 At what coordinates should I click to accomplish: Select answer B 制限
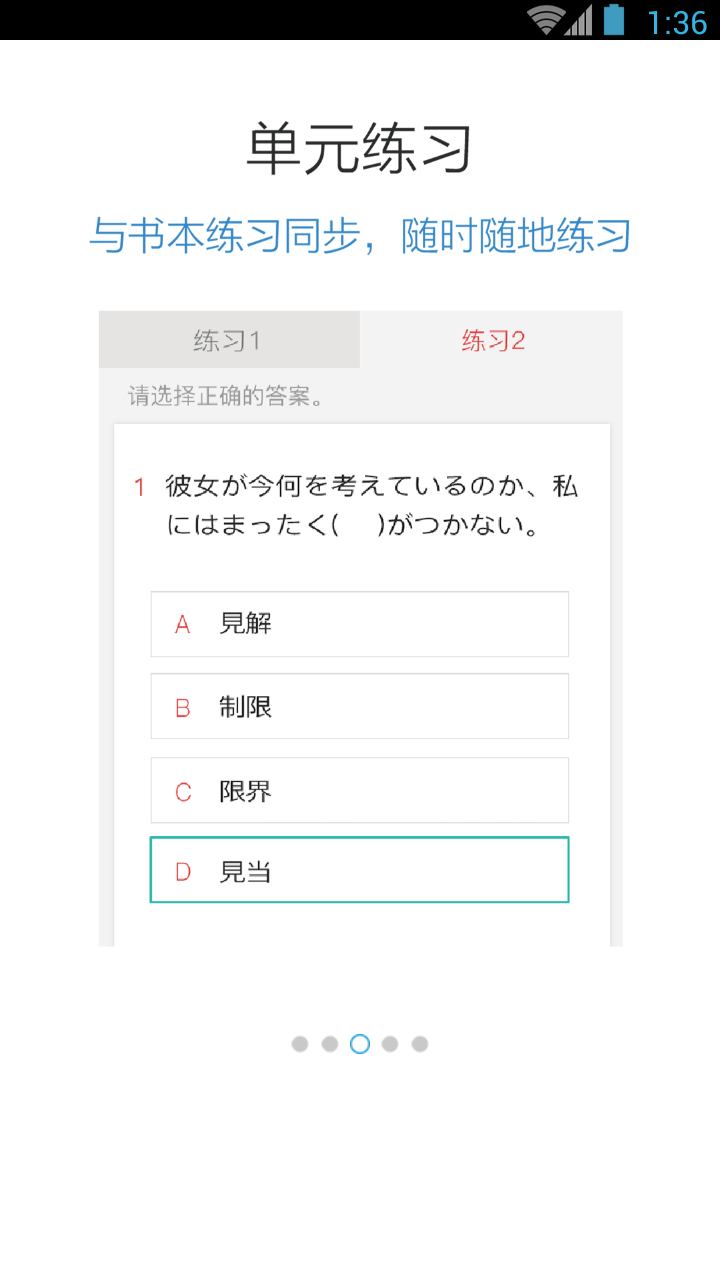click(x=359, y=706)
